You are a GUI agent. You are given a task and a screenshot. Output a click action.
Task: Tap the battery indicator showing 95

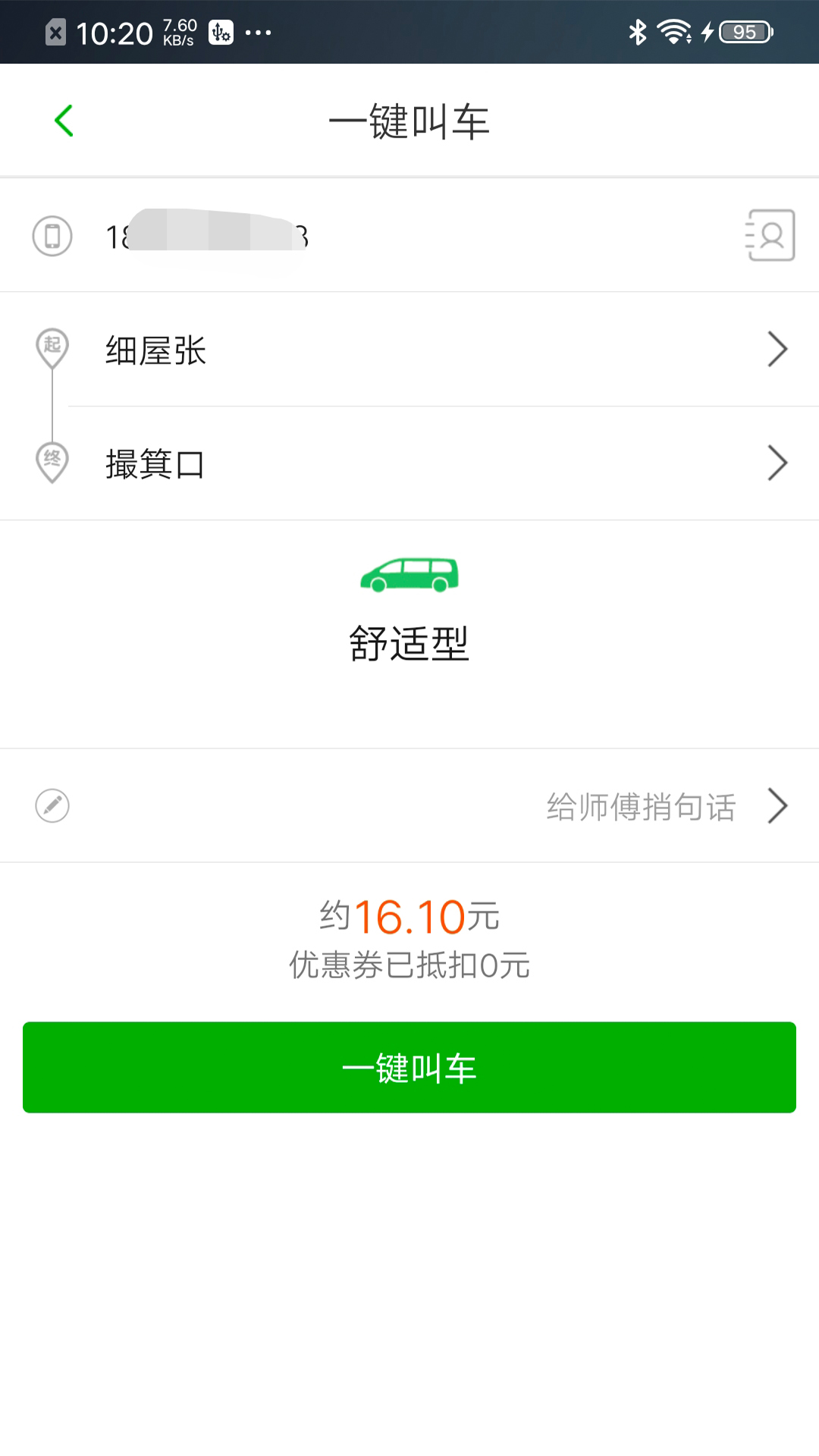pos(742,32)
